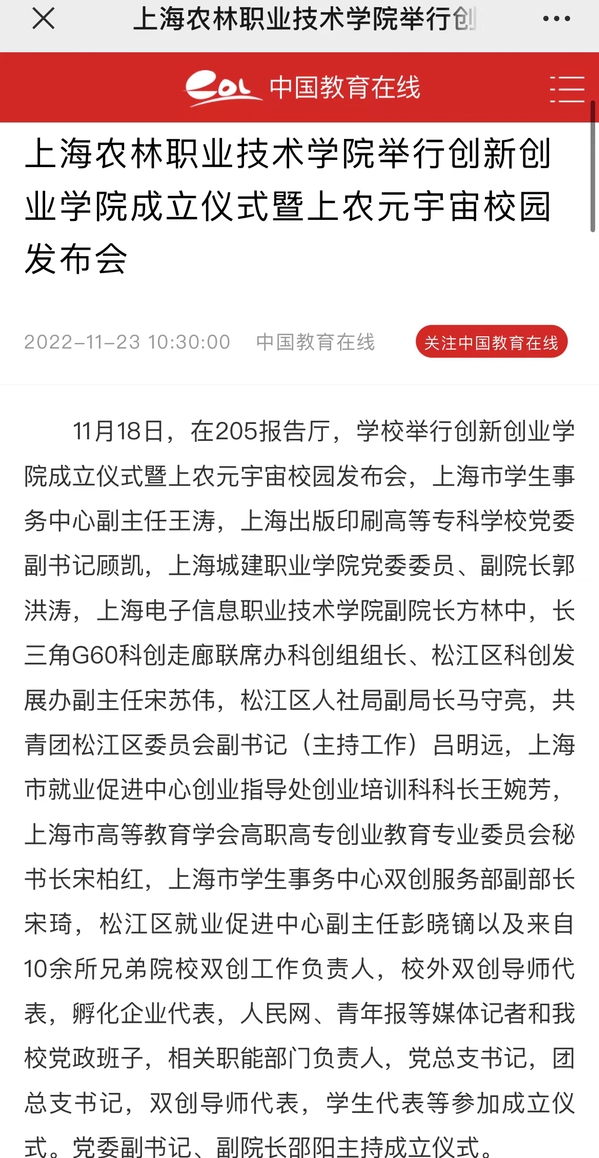This screenshot has height=1158, width=599.
Task: Tap the 关注中国教育在线 follow button
Action: [x=491, y=342]
